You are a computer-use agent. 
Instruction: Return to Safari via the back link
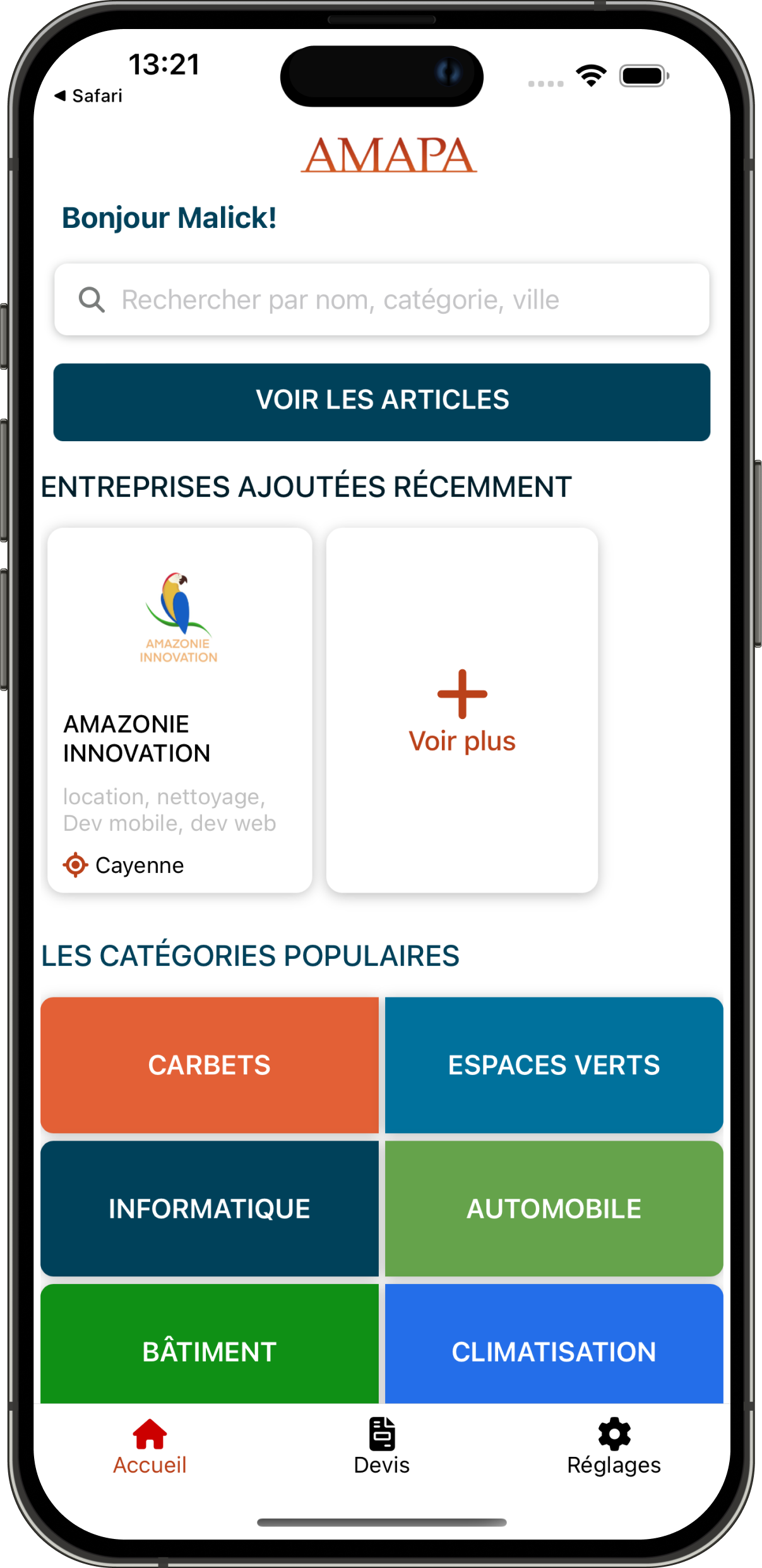[88, 96]
